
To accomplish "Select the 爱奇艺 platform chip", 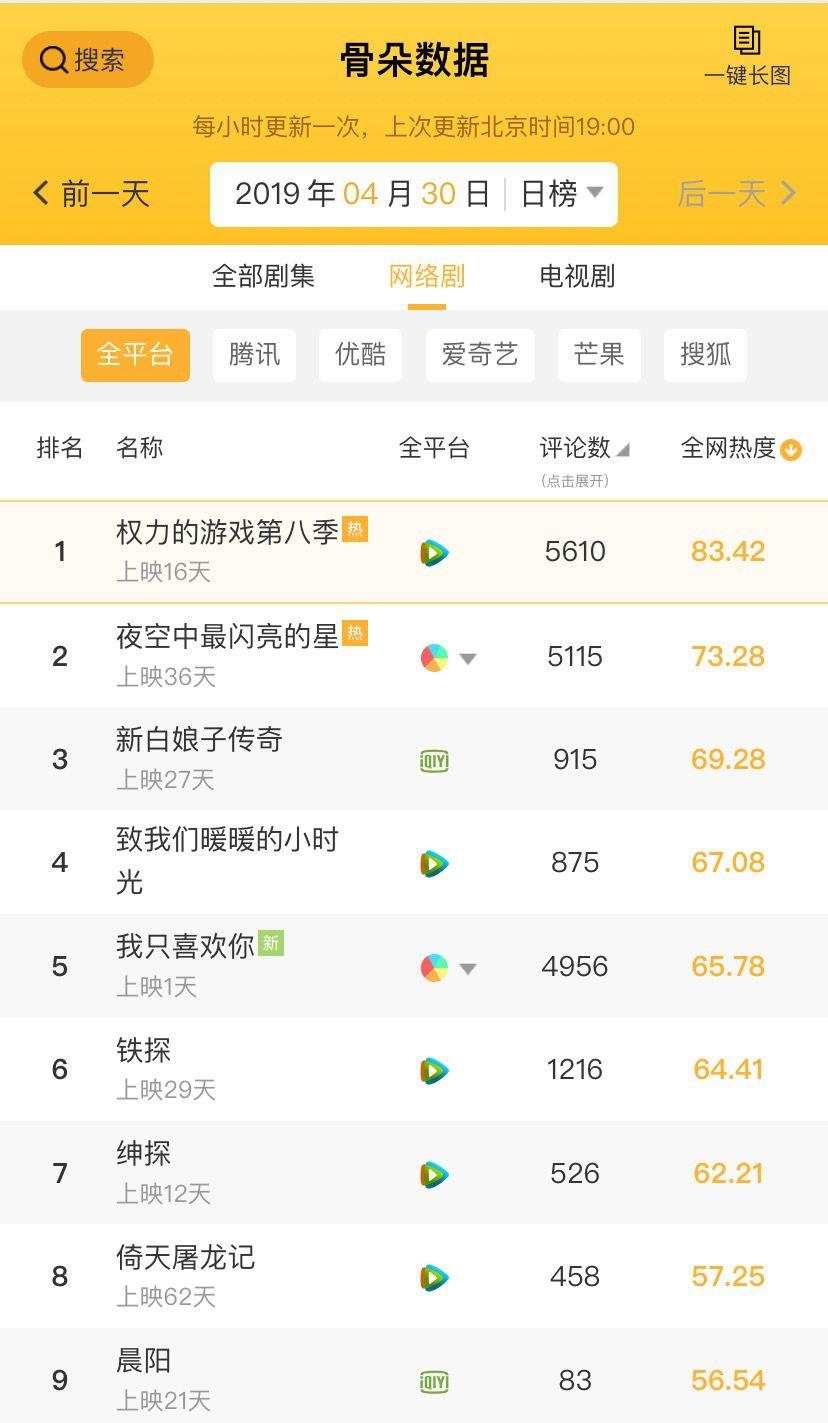I will point(480,355).
